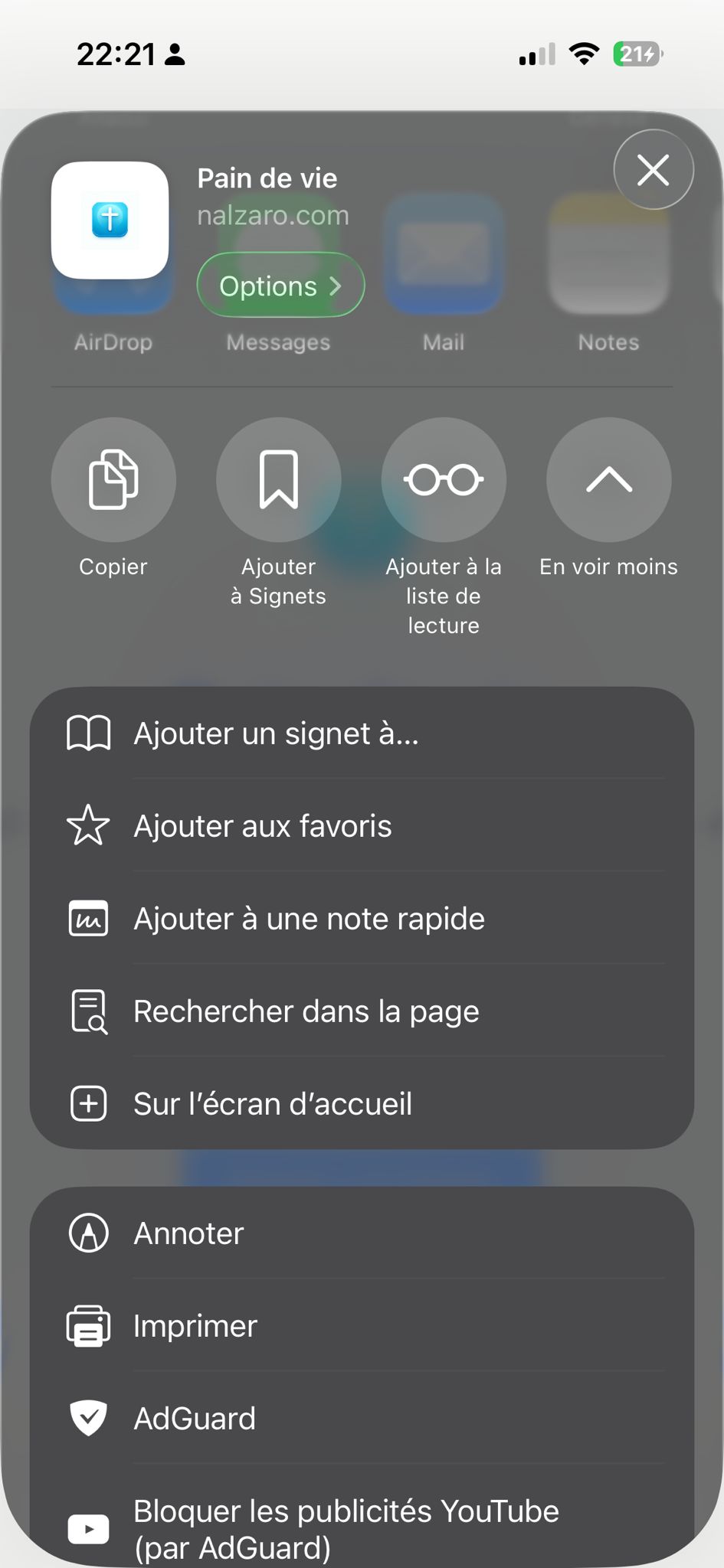Open AirDrop sharing
The height and width of the screenshot is (1568, 724).
(x=113, y=253)
